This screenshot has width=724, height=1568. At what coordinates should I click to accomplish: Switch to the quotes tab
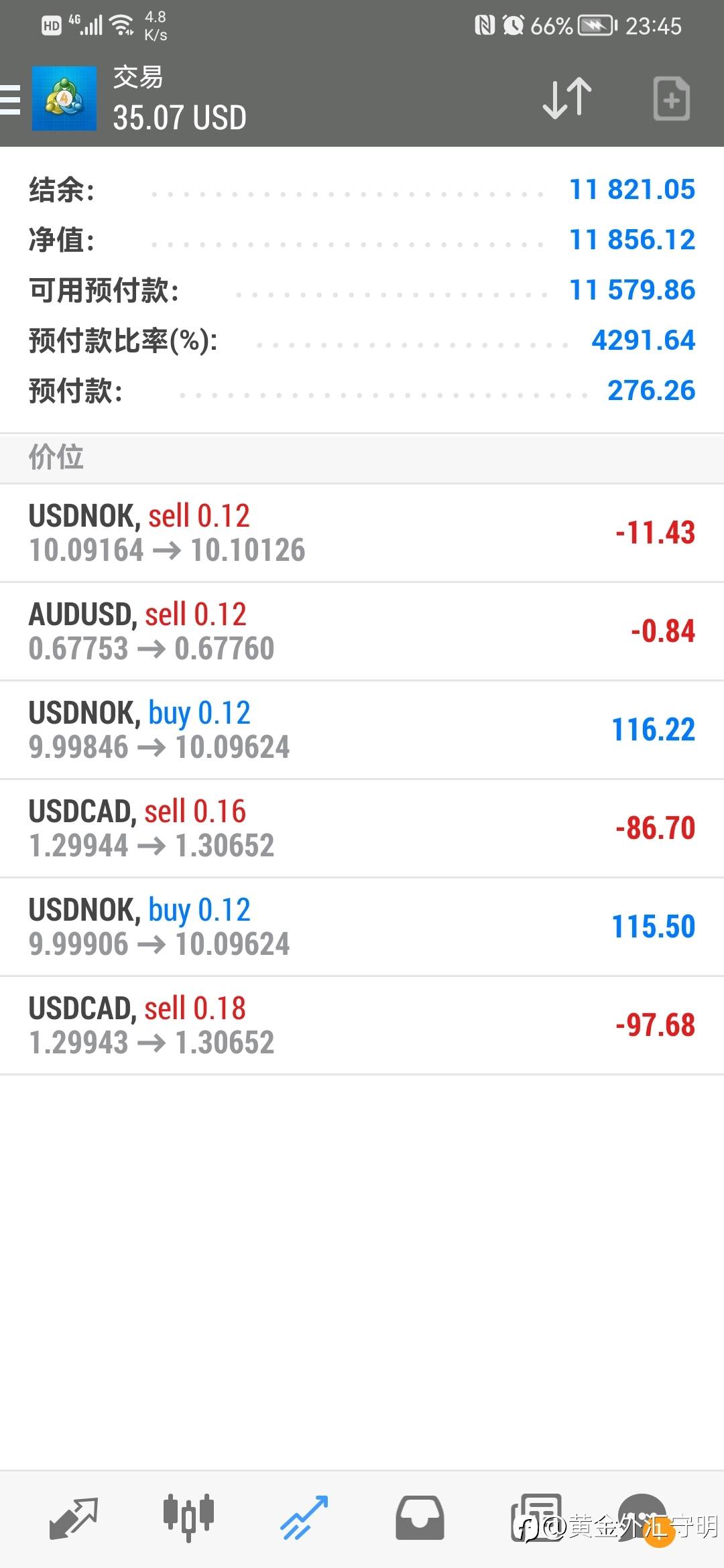[74, 1517]
